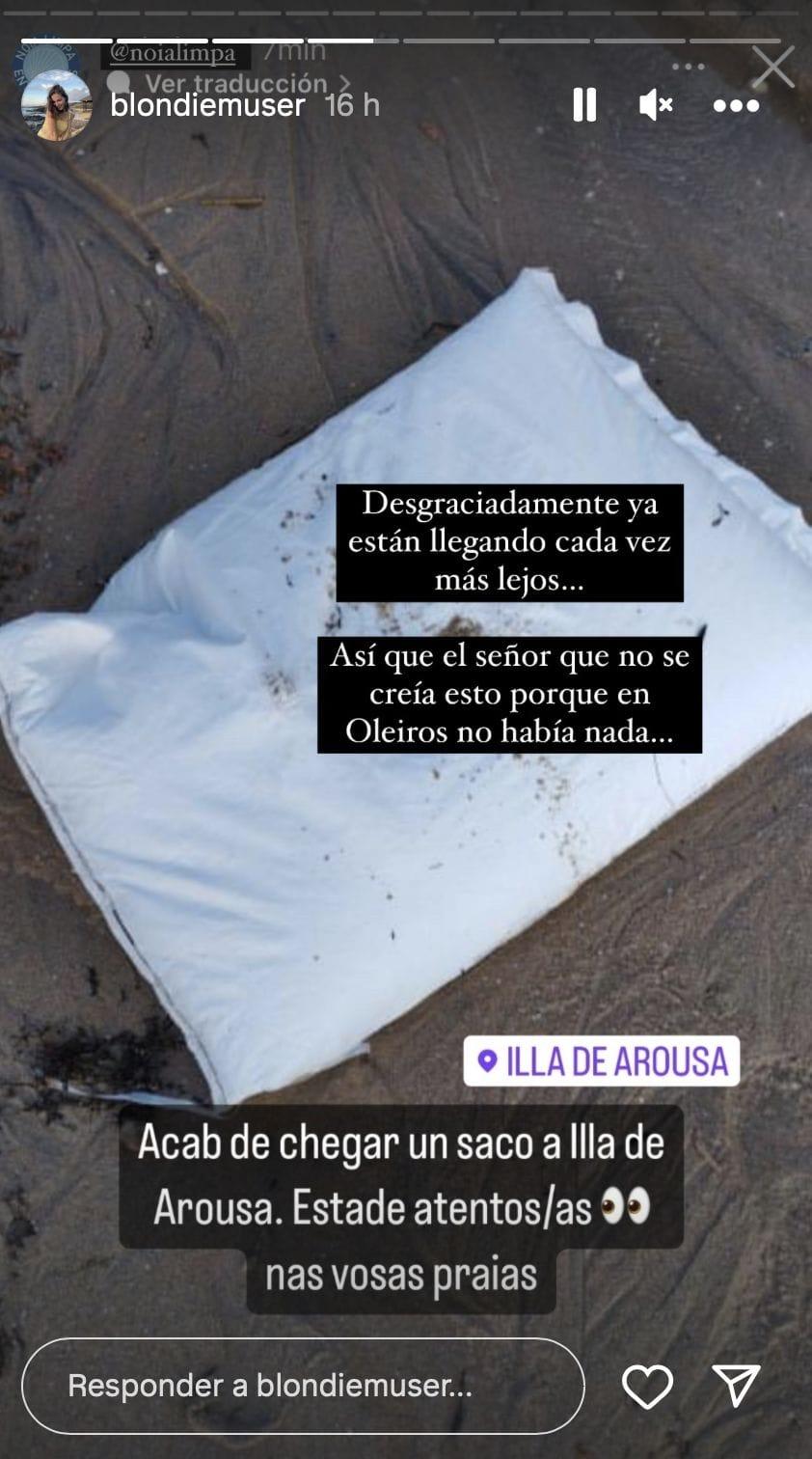Tap the reply field to blondiemuser
Screen dimensions: 812x1459
point(303,1387)
